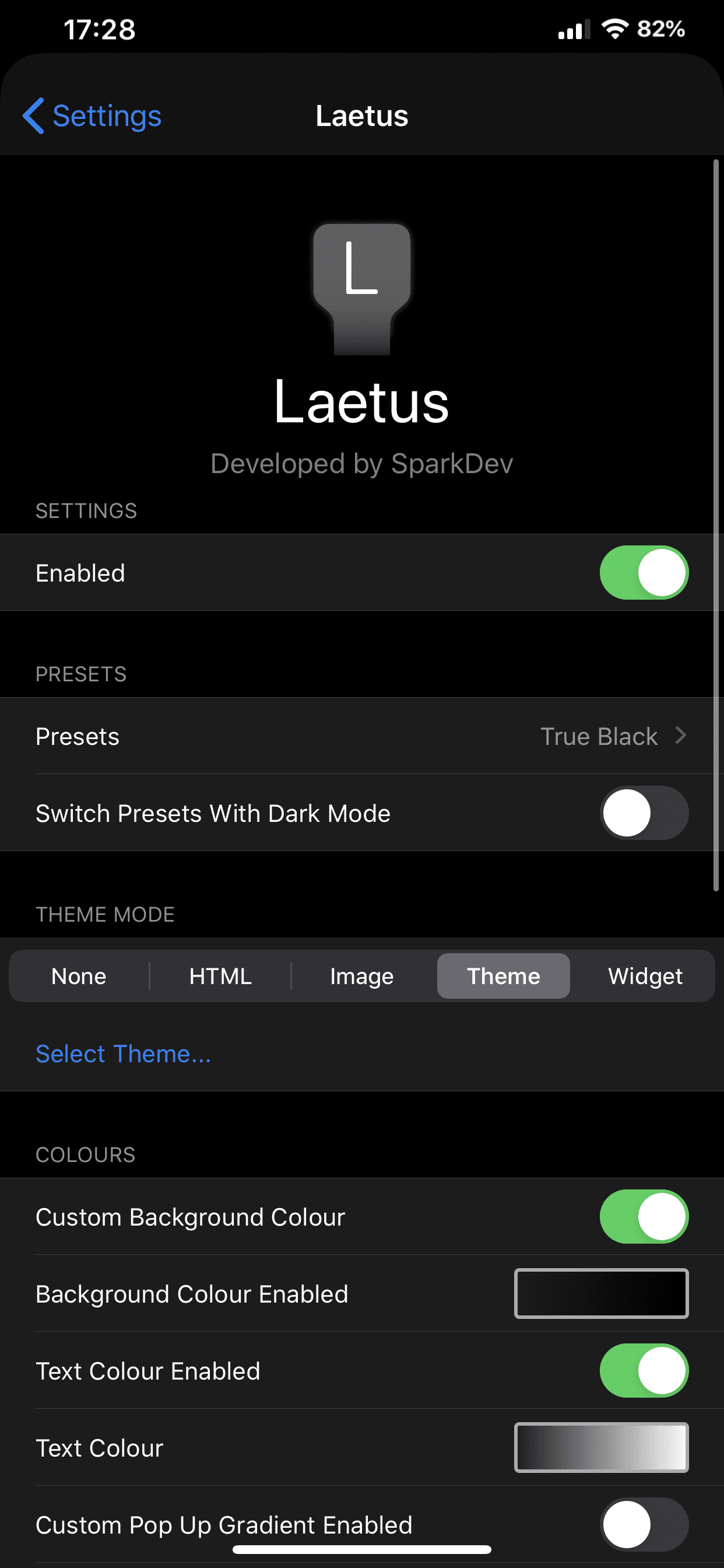Choose the Image theme mode
724x1568 pixels.
[361, 977]
